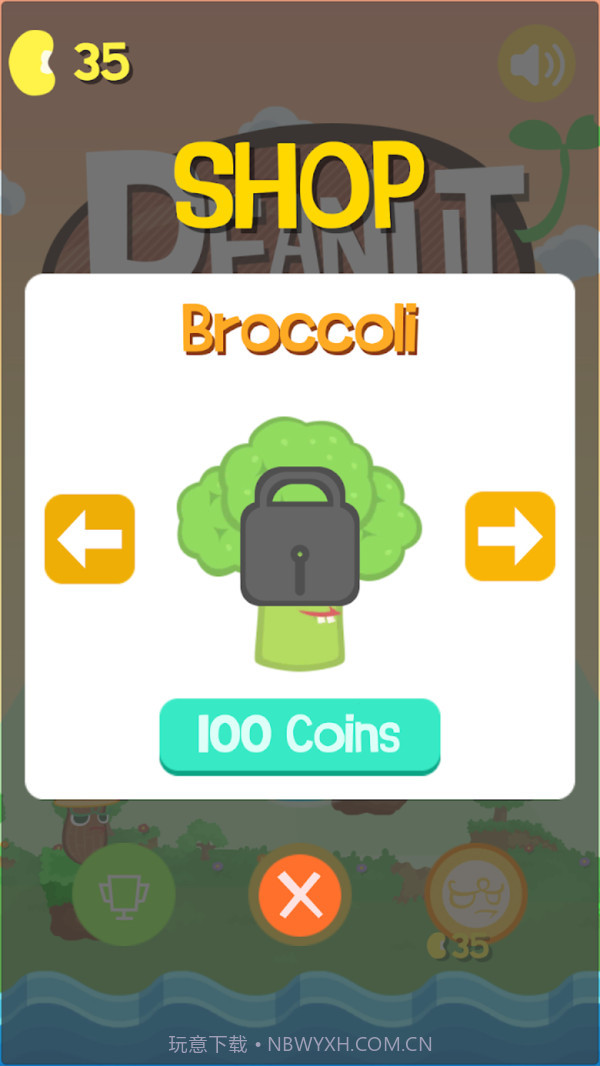Viewport: 600px width, 1066px height.
Task: Buy Broccoli for 100 Coins
Action: (299, 735)
